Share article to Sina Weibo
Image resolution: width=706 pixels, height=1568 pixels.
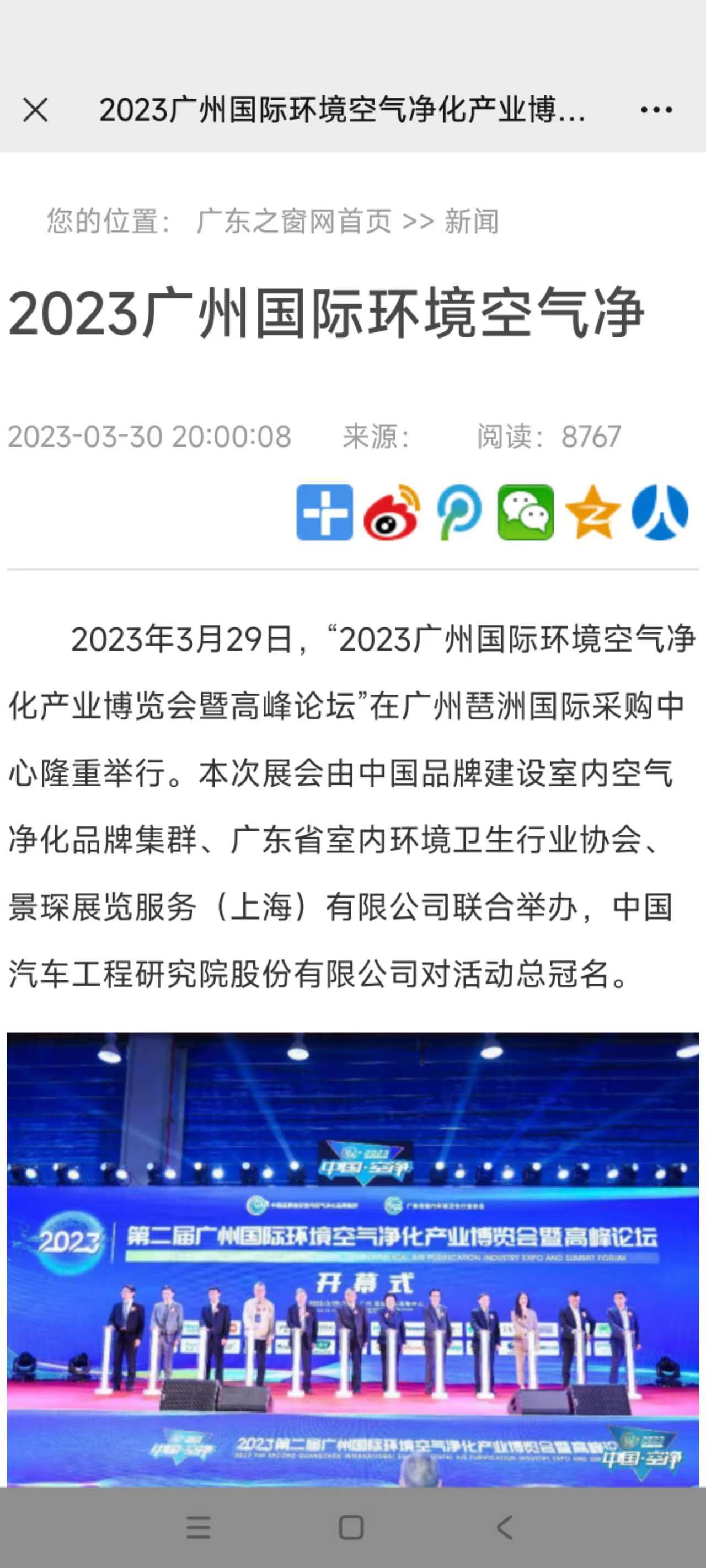pos(392,512)
